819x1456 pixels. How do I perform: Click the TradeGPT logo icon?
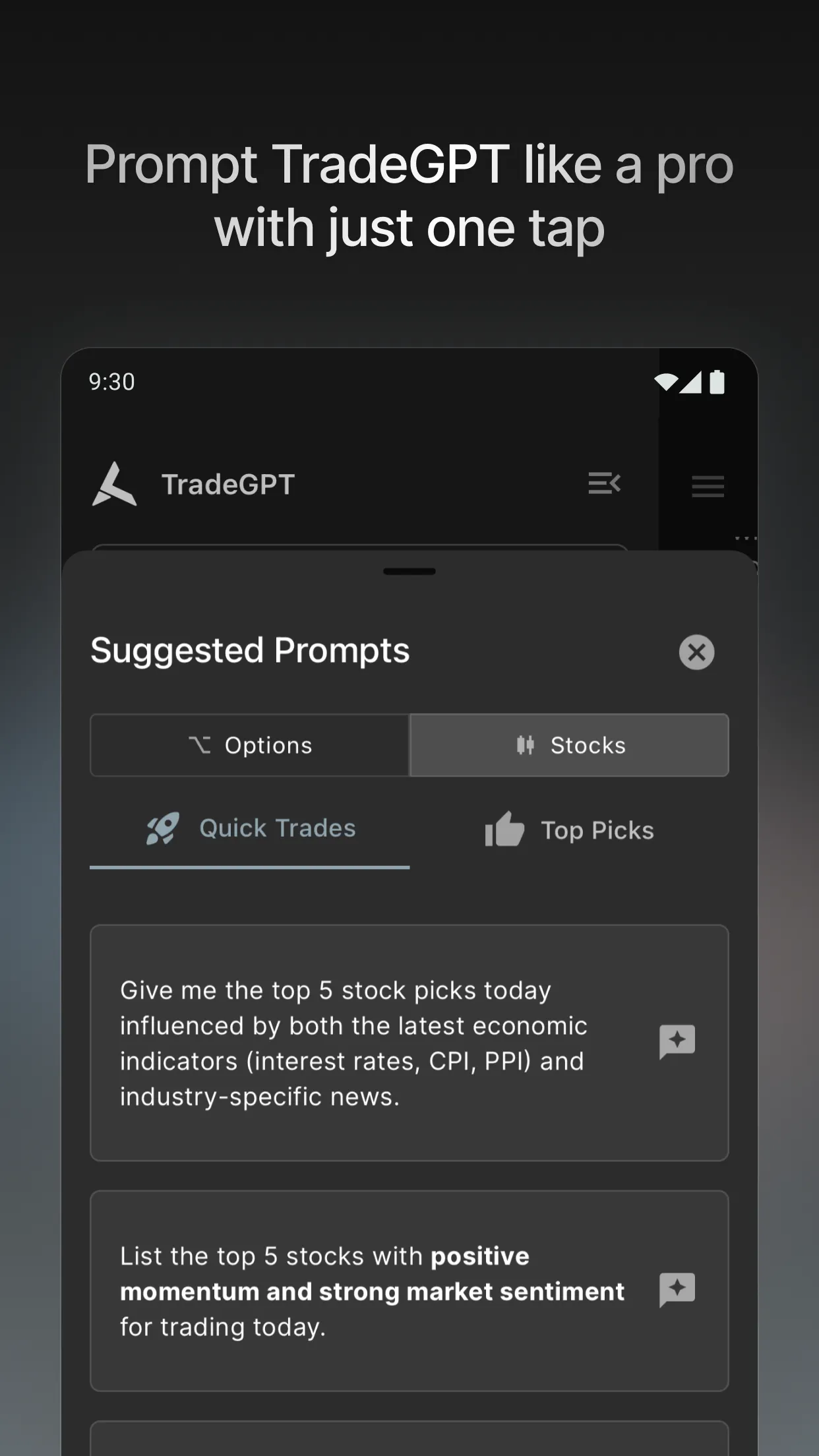113,484
